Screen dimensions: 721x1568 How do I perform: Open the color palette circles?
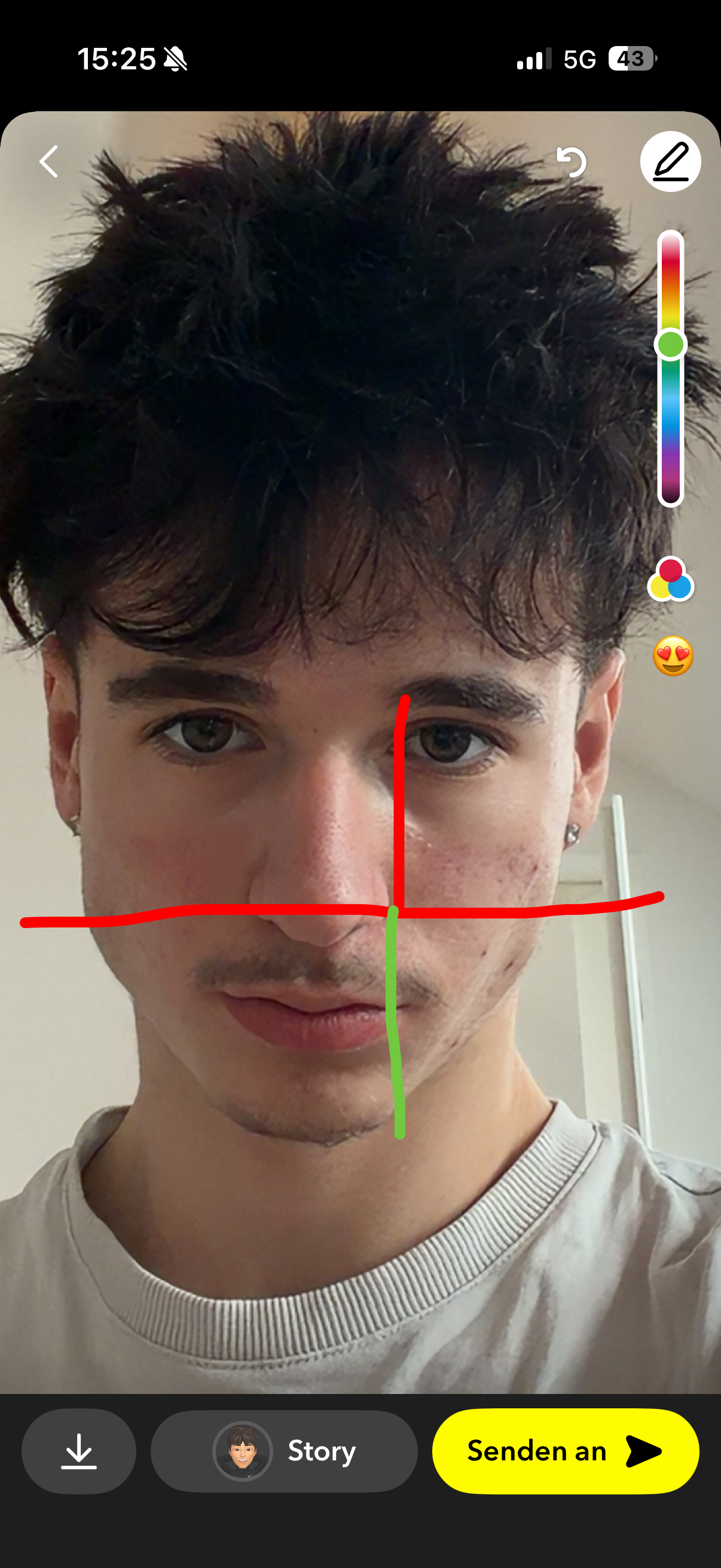pos(671,580)
